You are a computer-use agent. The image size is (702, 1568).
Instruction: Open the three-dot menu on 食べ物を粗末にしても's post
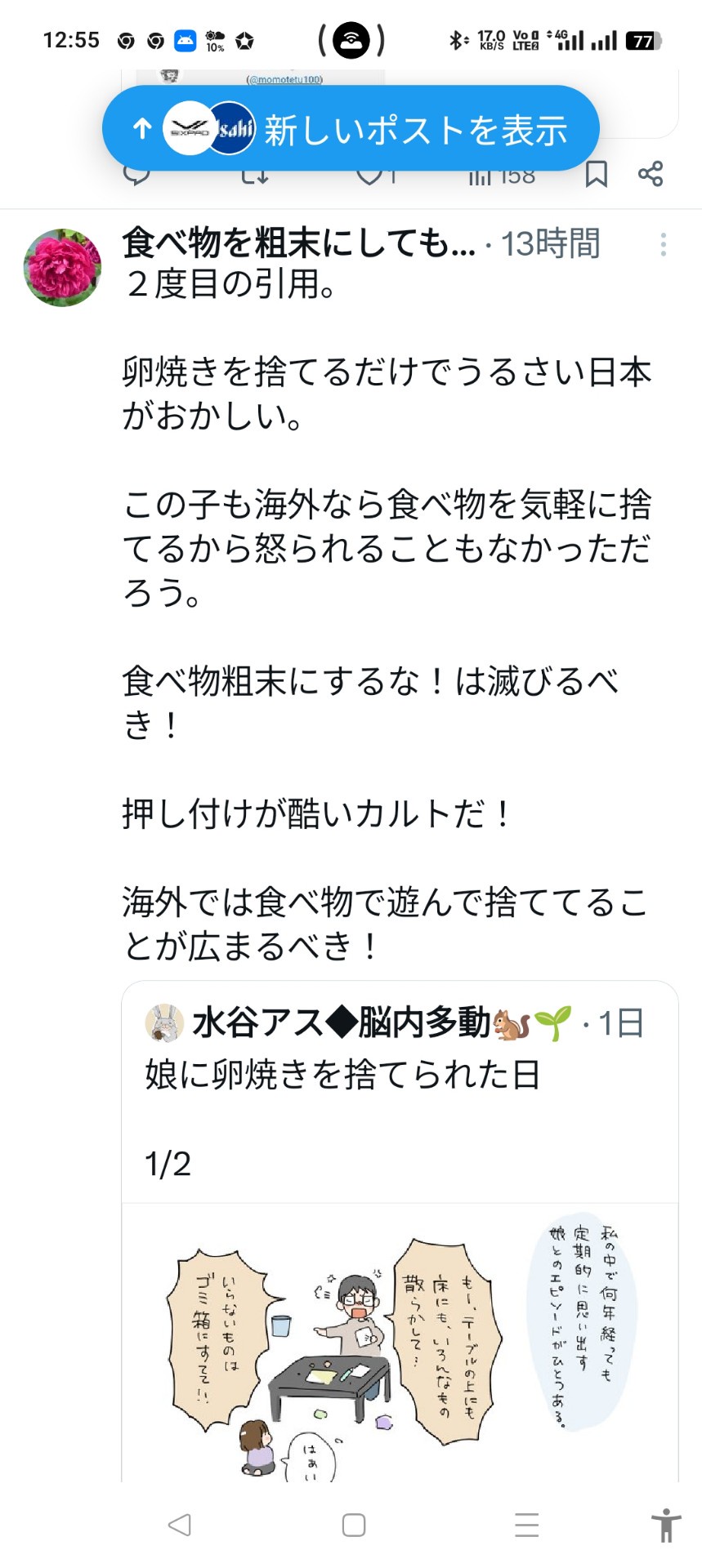pyautogui.click(x=663, y=244)
